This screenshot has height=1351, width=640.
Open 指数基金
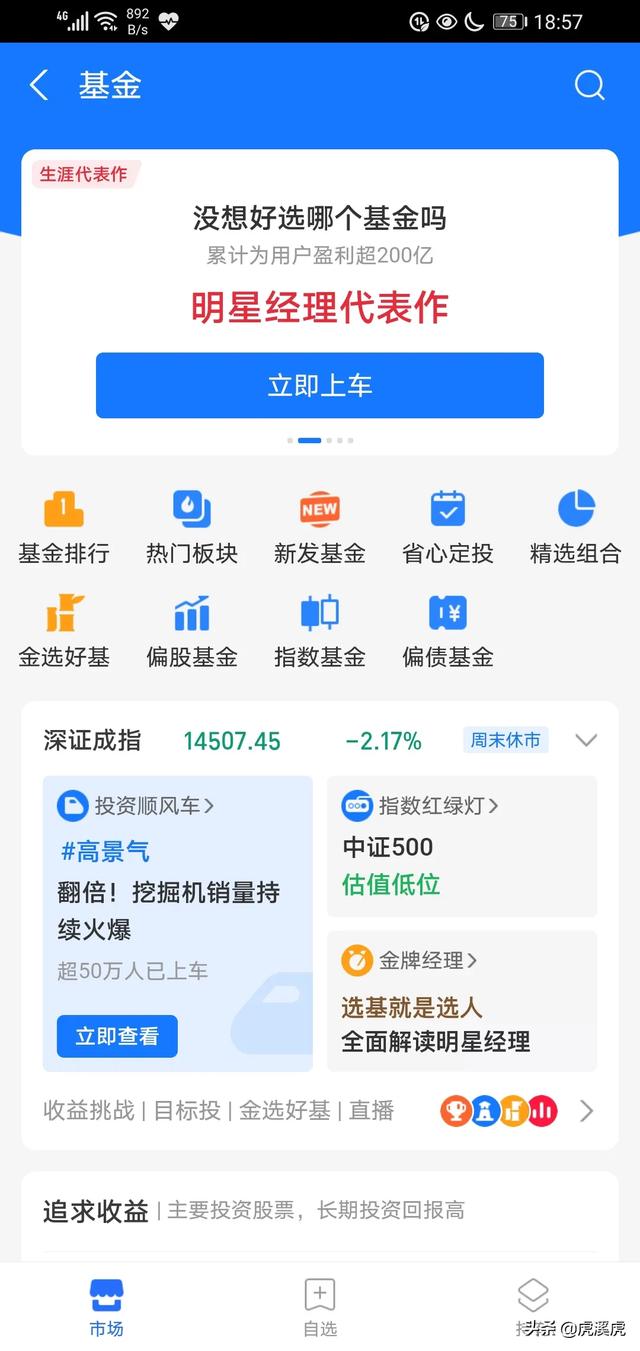[320, 631]
